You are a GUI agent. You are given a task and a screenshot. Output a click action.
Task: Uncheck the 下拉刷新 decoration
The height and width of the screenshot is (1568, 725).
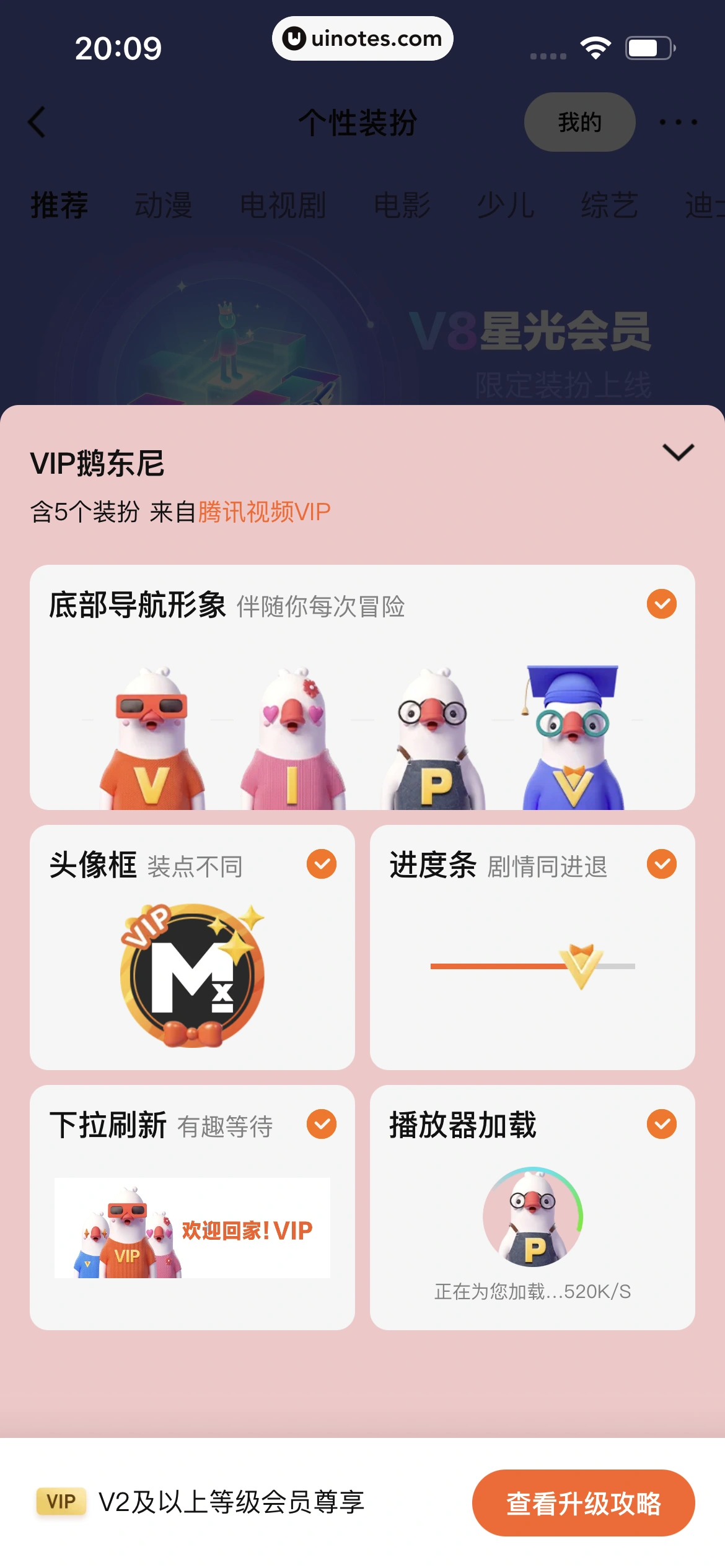click(321, 1124)
